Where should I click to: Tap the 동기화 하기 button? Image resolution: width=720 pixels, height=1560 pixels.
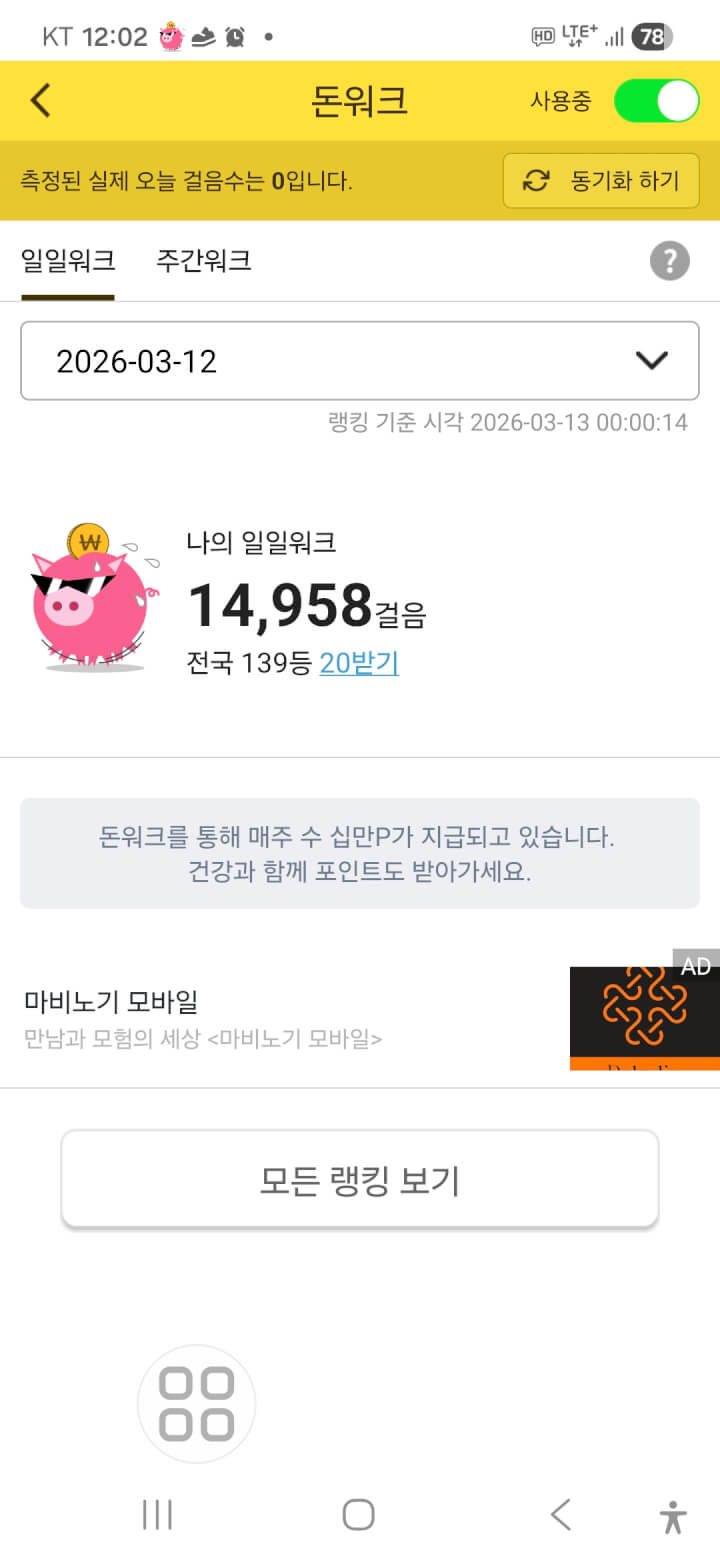click(601, 181)
